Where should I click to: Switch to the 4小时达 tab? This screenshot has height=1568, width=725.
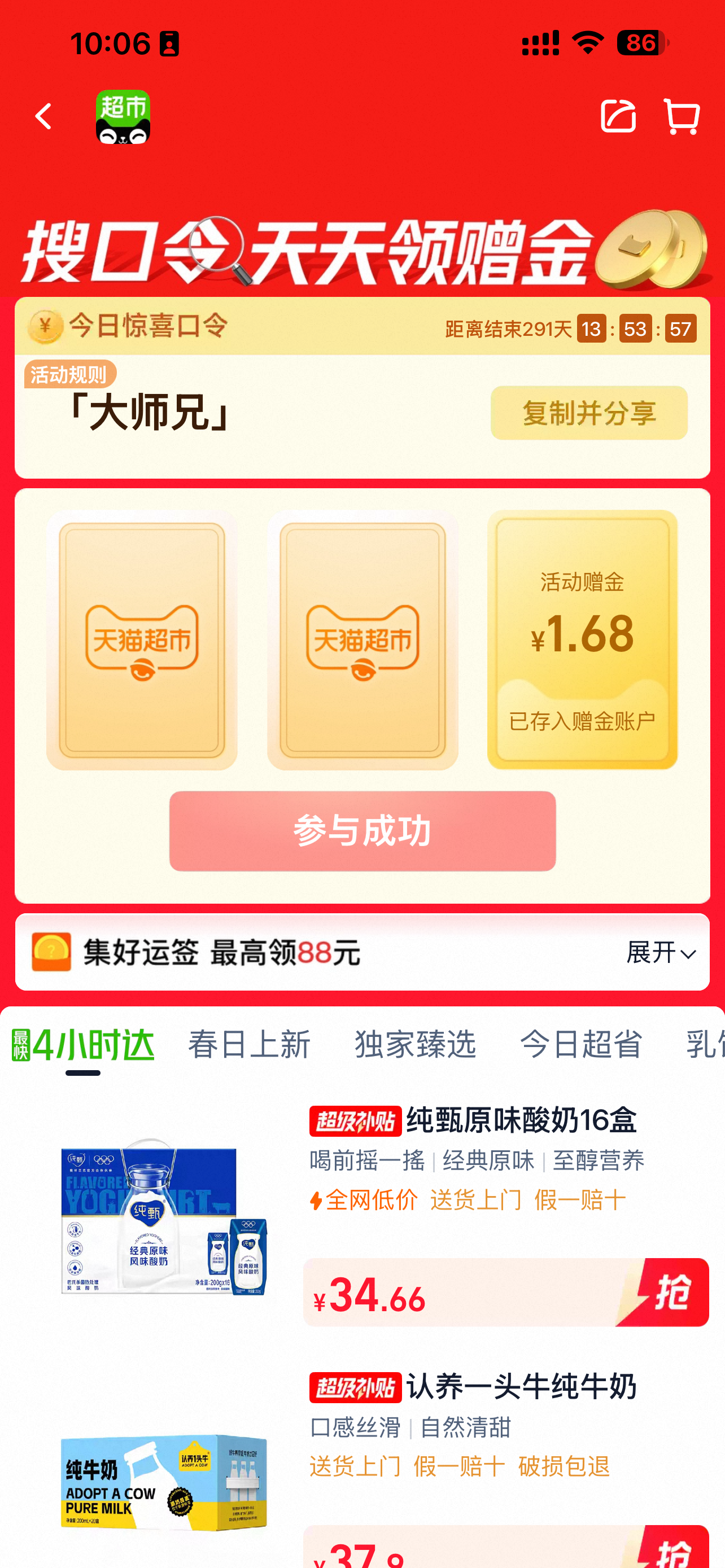coord(84,1045)
